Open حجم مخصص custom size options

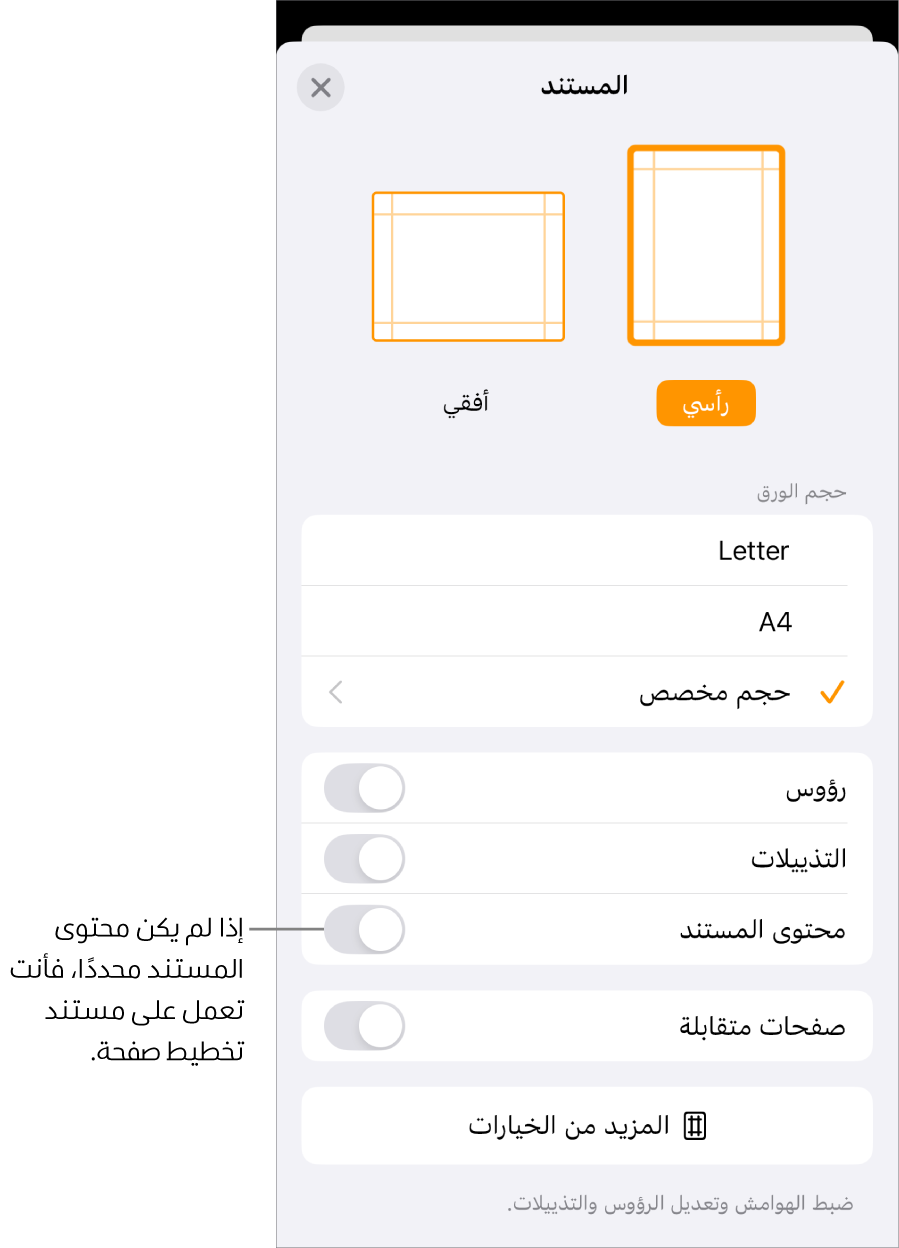click(x=587, y=692)
